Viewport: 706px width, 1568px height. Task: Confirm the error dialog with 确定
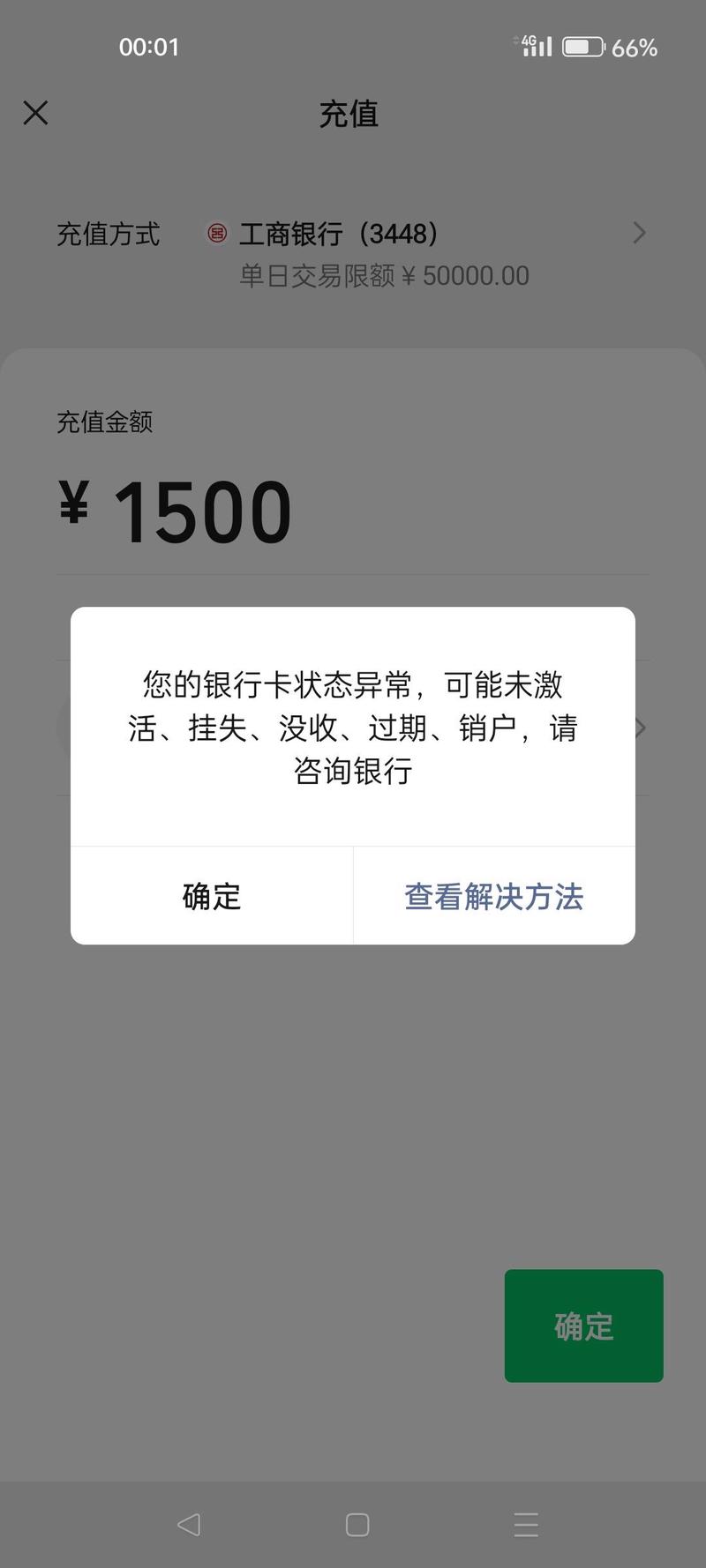pos(211,896)
